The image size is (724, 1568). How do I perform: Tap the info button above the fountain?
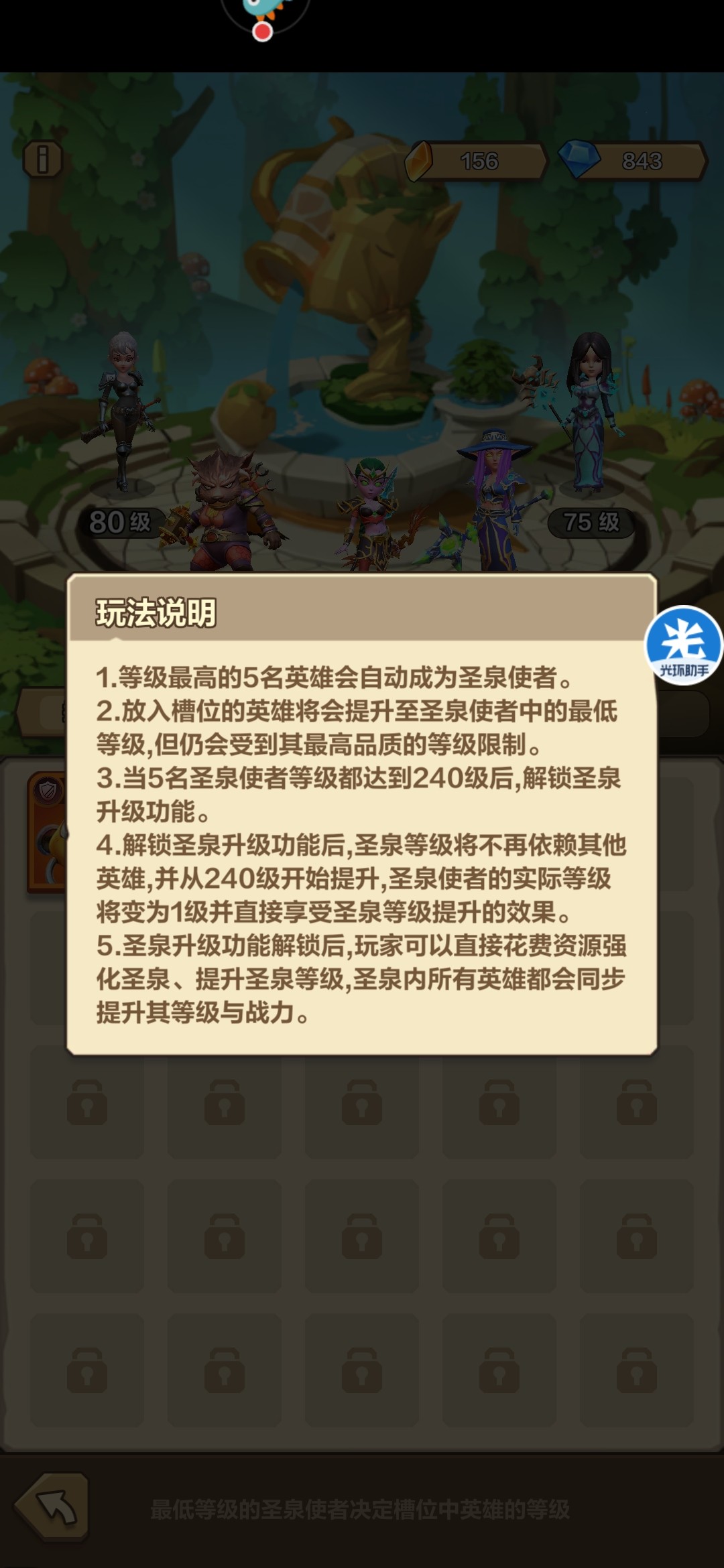[x=43, y=159]
